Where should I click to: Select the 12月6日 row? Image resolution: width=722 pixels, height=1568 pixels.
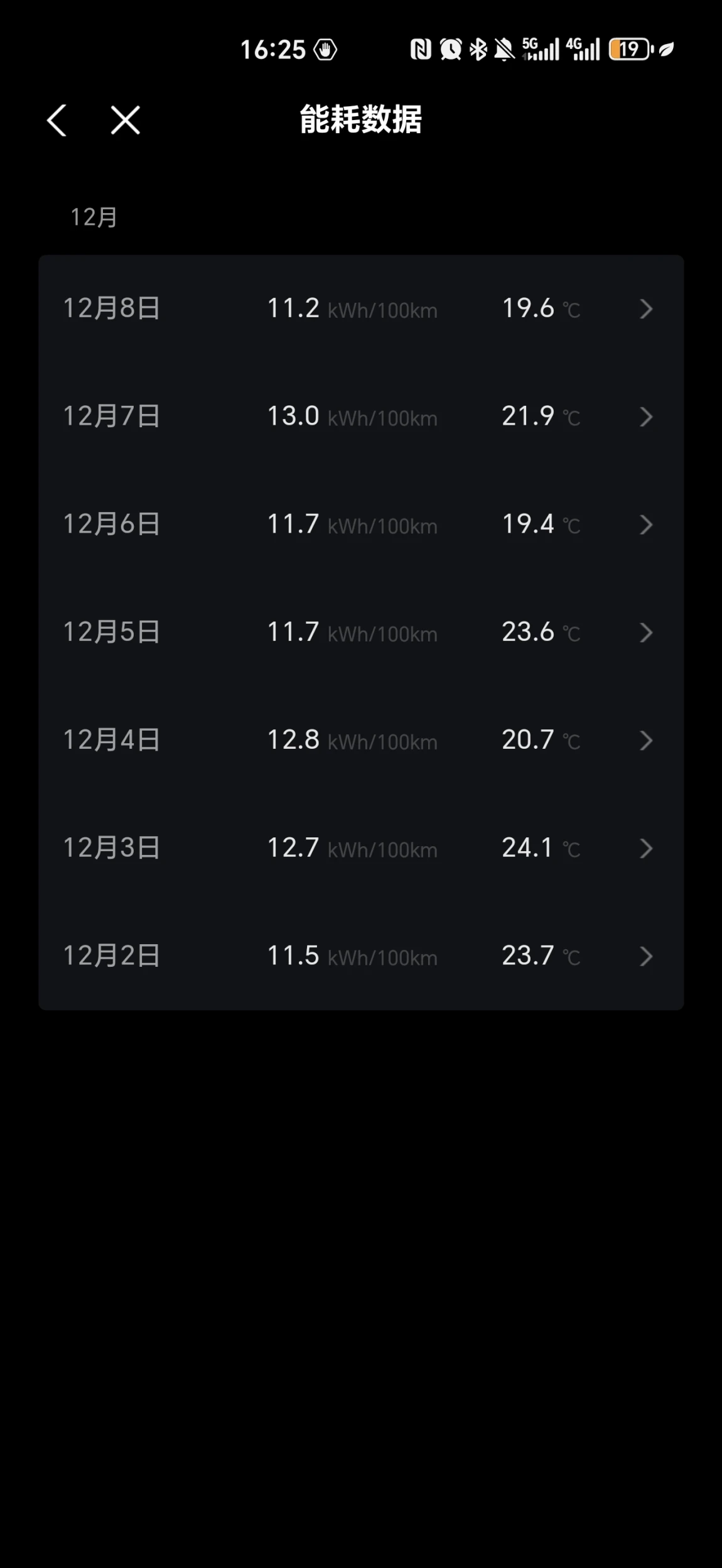(x=361, y=525)
